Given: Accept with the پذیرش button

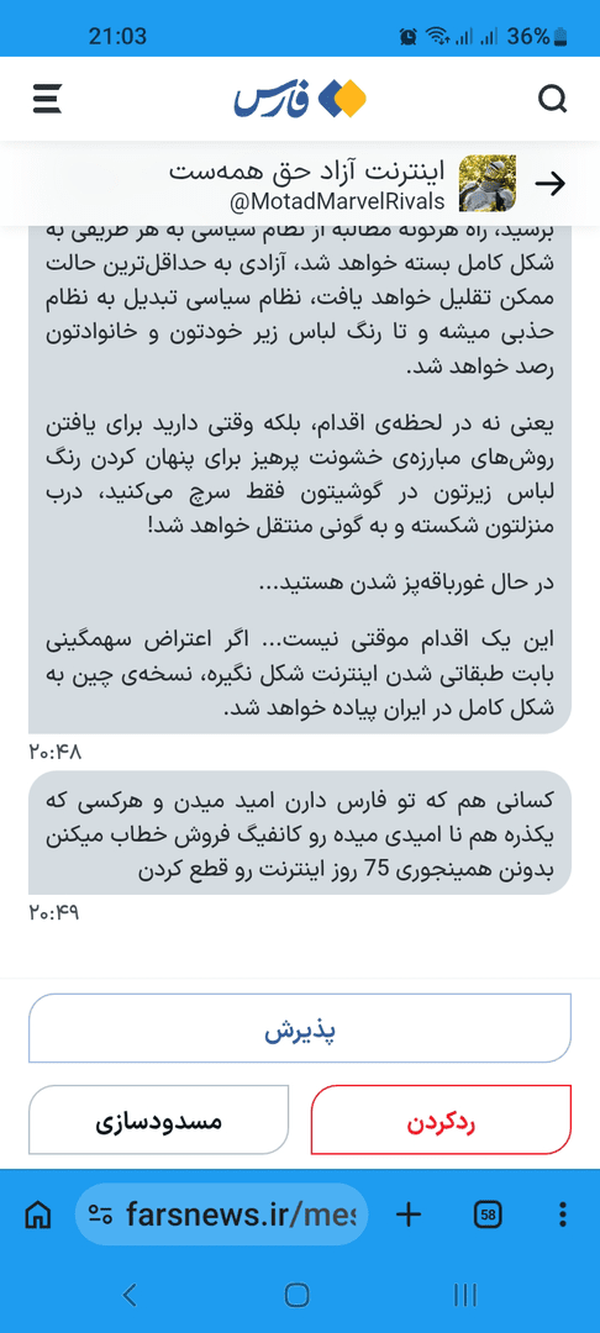Looking at the screenshot, I should 300,1028.
